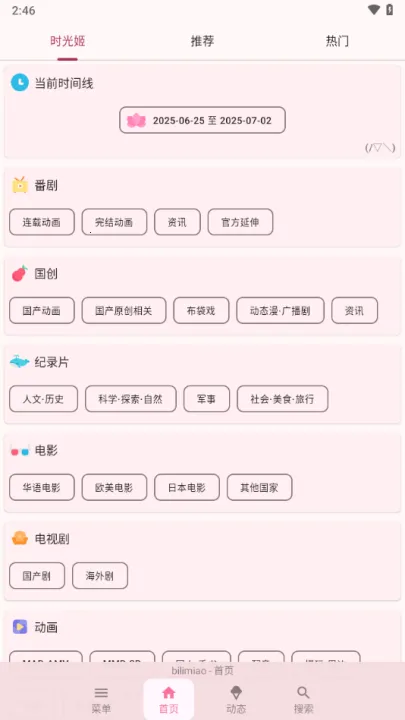
Task: Open 华语电影 category
Action: click(x=42, y=487)
